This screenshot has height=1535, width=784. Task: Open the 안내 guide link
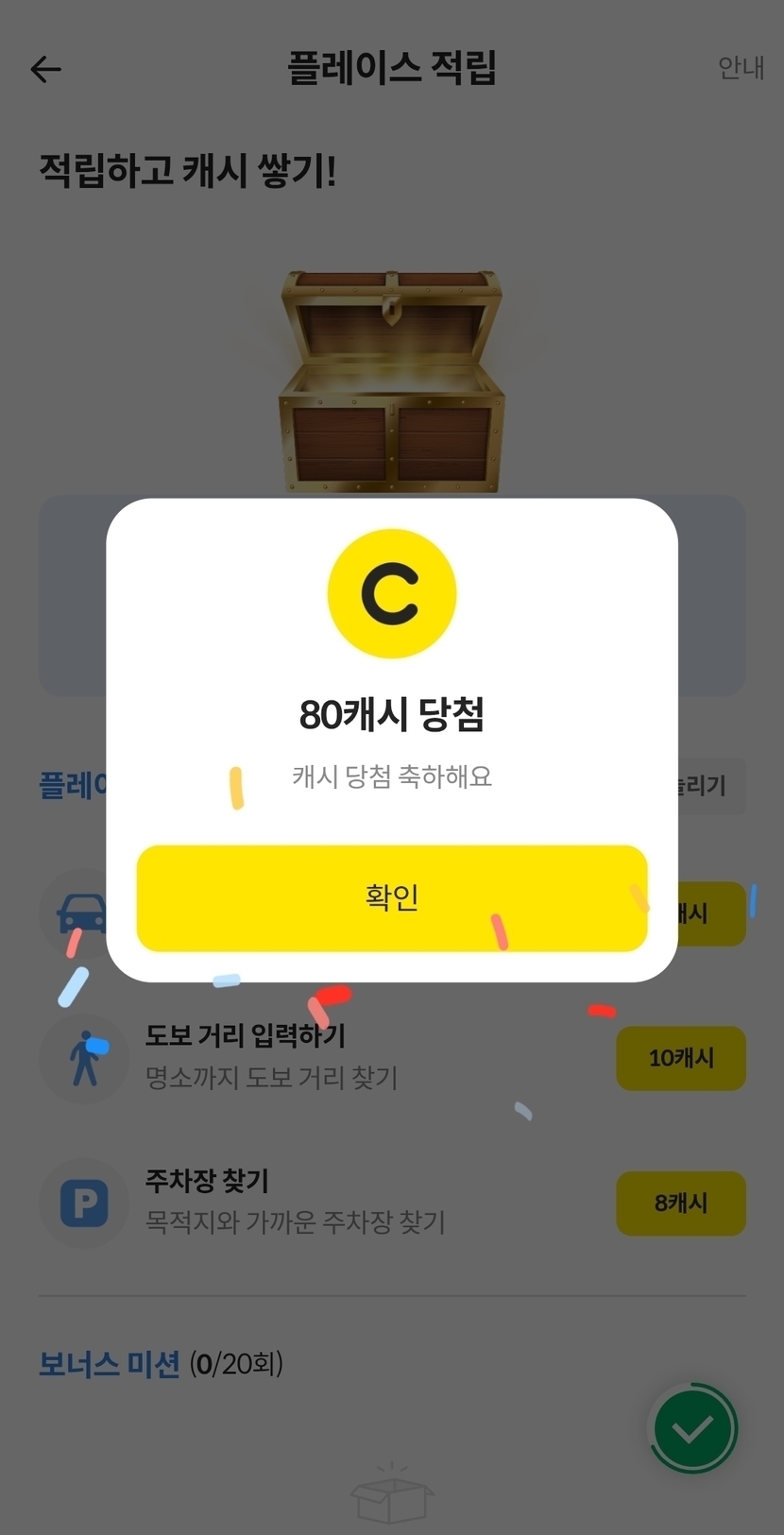[741, 68]
